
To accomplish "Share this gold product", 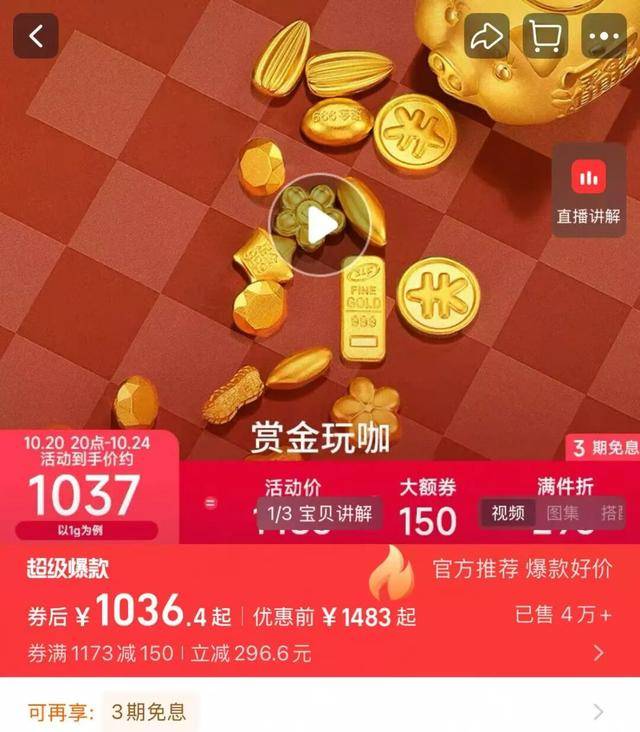I will (x=487, y=37).
